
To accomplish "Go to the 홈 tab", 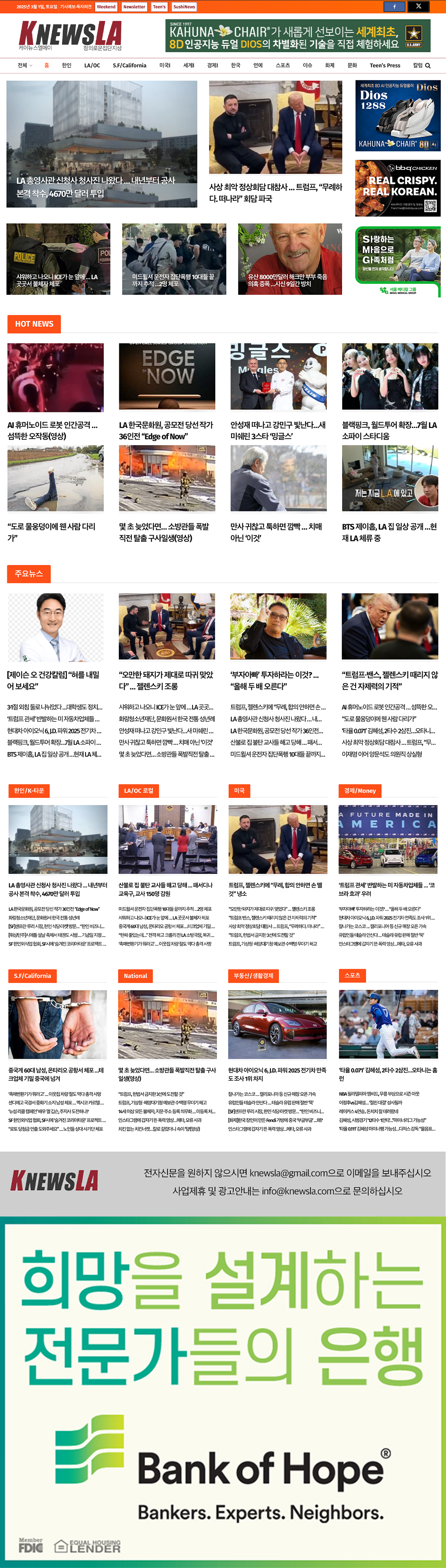I will coord(47,66).
